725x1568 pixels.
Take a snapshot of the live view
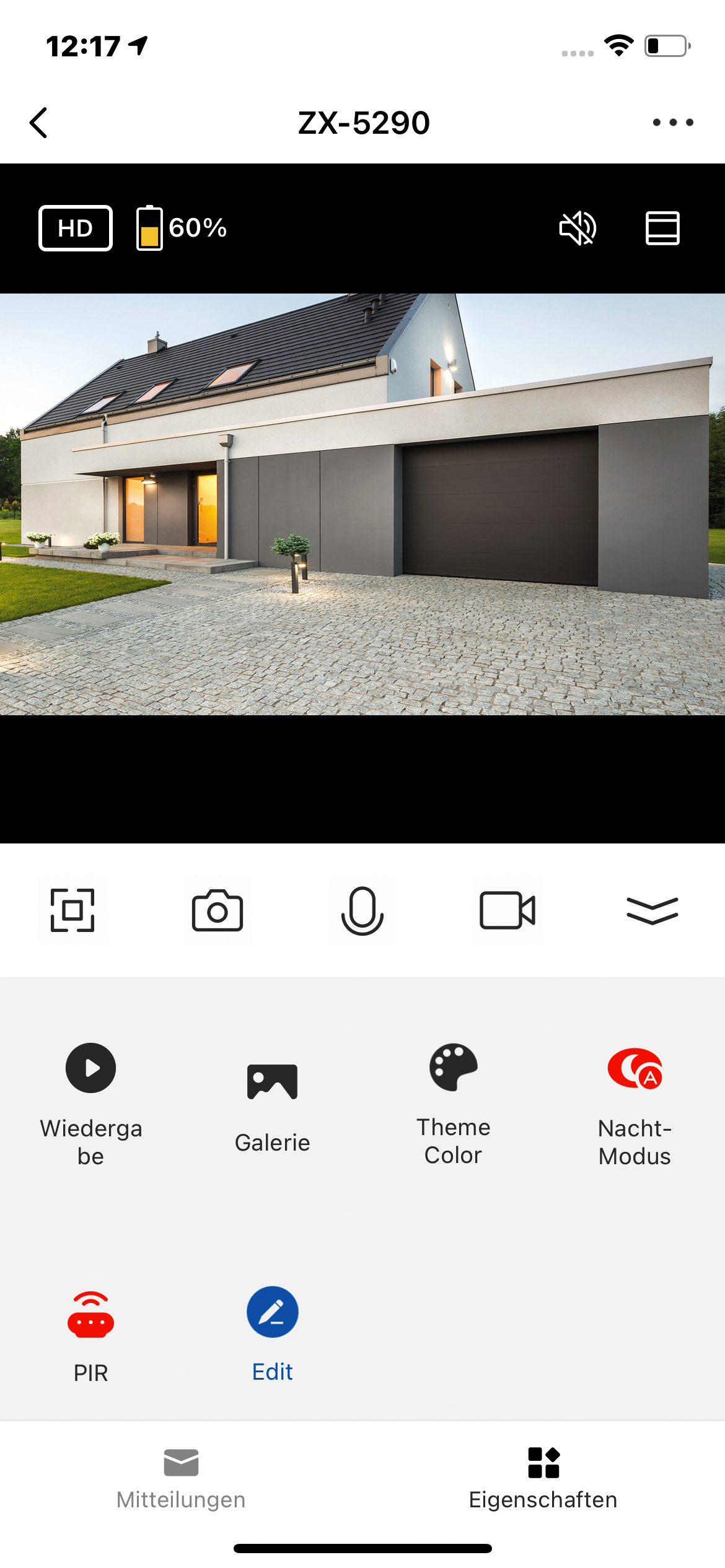pyautogui.click(x=217, y=910)
